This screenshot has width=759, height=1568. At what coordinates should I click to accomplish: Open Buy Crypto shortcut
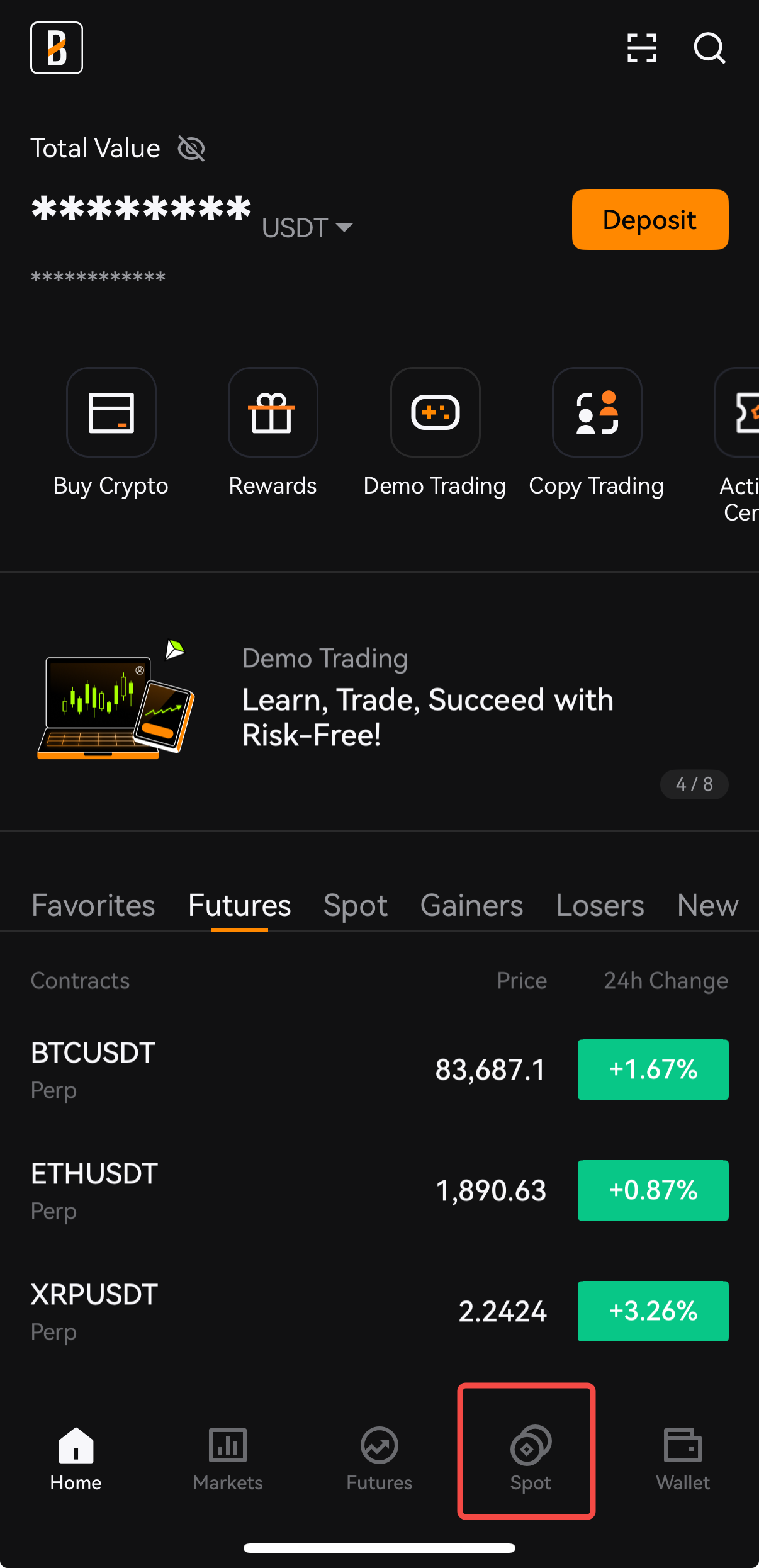click(111, 434)
